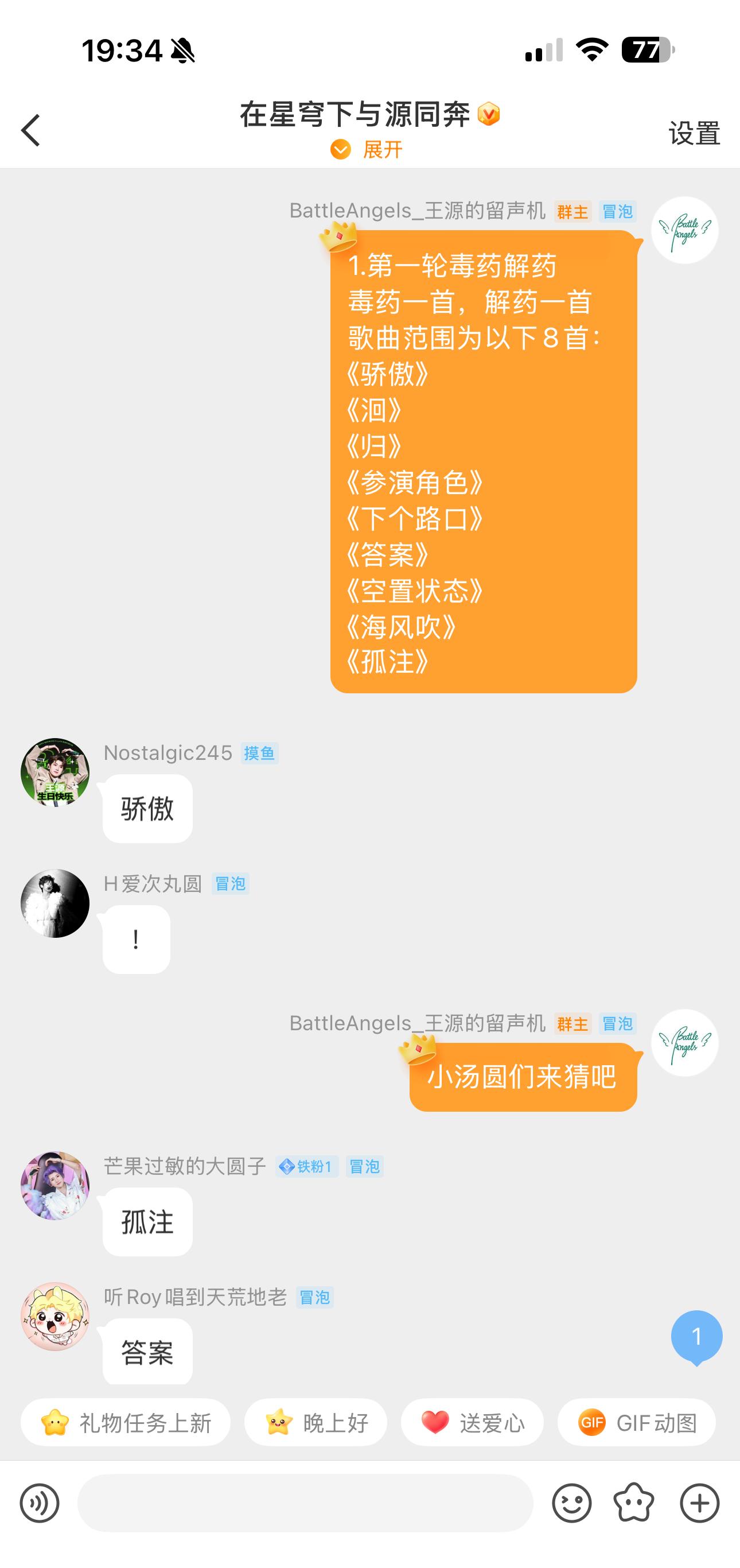The image size is (740, 1568).
Task: Open the plus attachments menu
Action: [x=699, y=1504]
